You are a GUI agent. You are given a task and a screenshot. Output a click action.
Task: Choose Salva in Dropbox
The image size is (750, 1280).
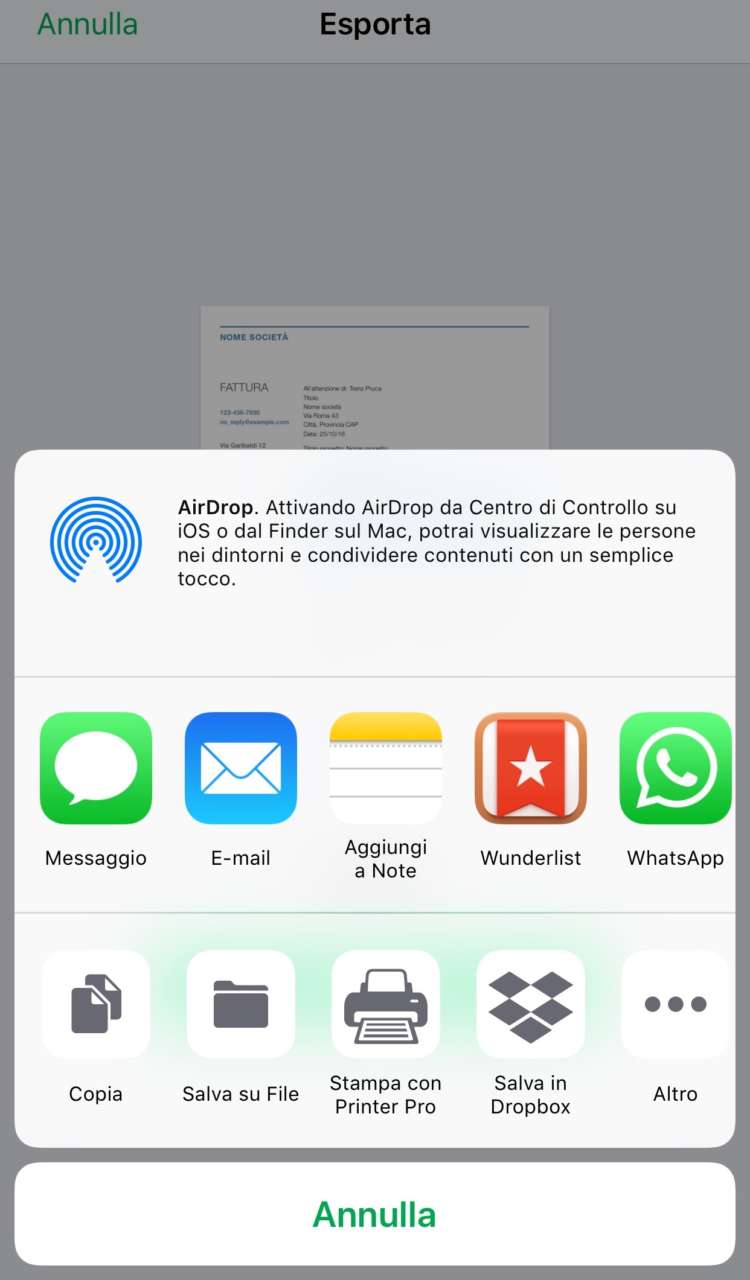pos(531,1004)
